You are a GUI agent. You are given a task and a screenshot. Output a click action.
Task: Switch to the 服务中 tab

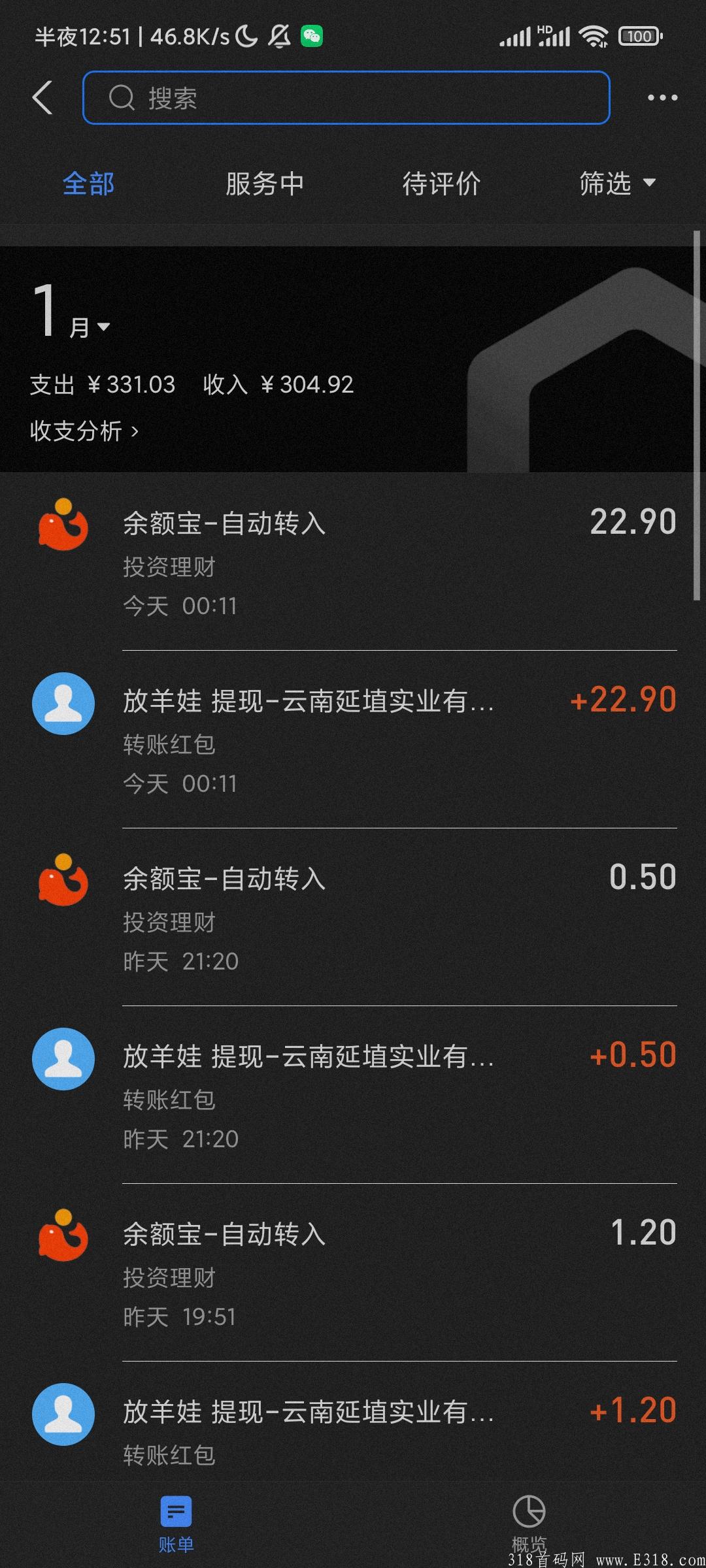(265, 184)
